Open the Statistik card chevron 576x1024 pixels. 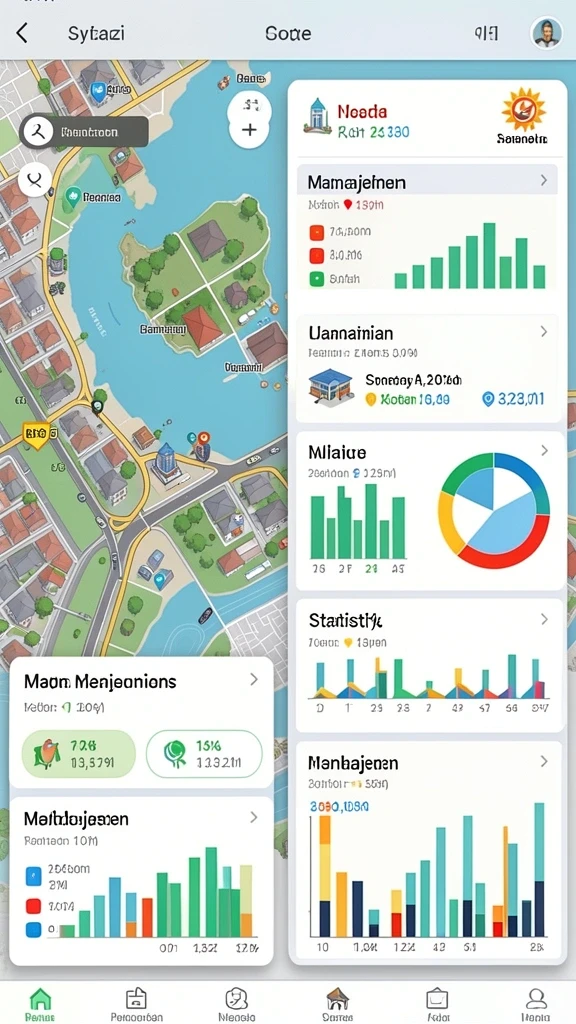[544, 618]
